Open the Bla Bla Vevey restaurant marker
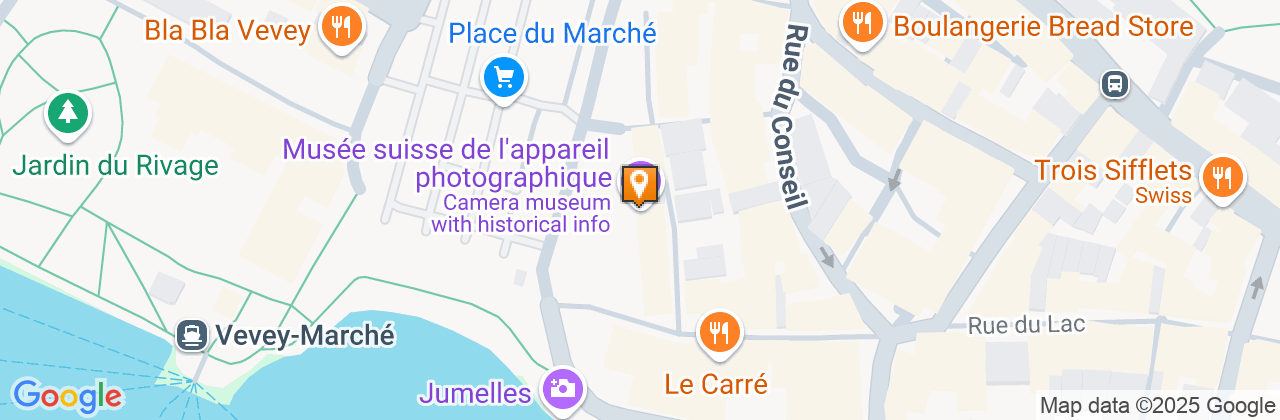The width and height of the screenshot is (1280, 420). 342,27
